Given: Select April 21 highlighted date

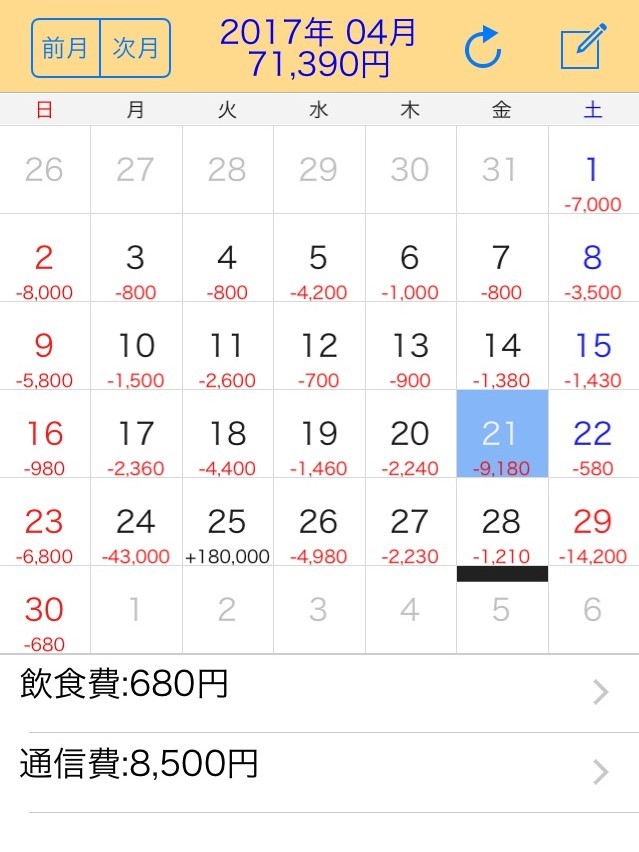Looking at the screenshot, I should [x=502, y=434].
